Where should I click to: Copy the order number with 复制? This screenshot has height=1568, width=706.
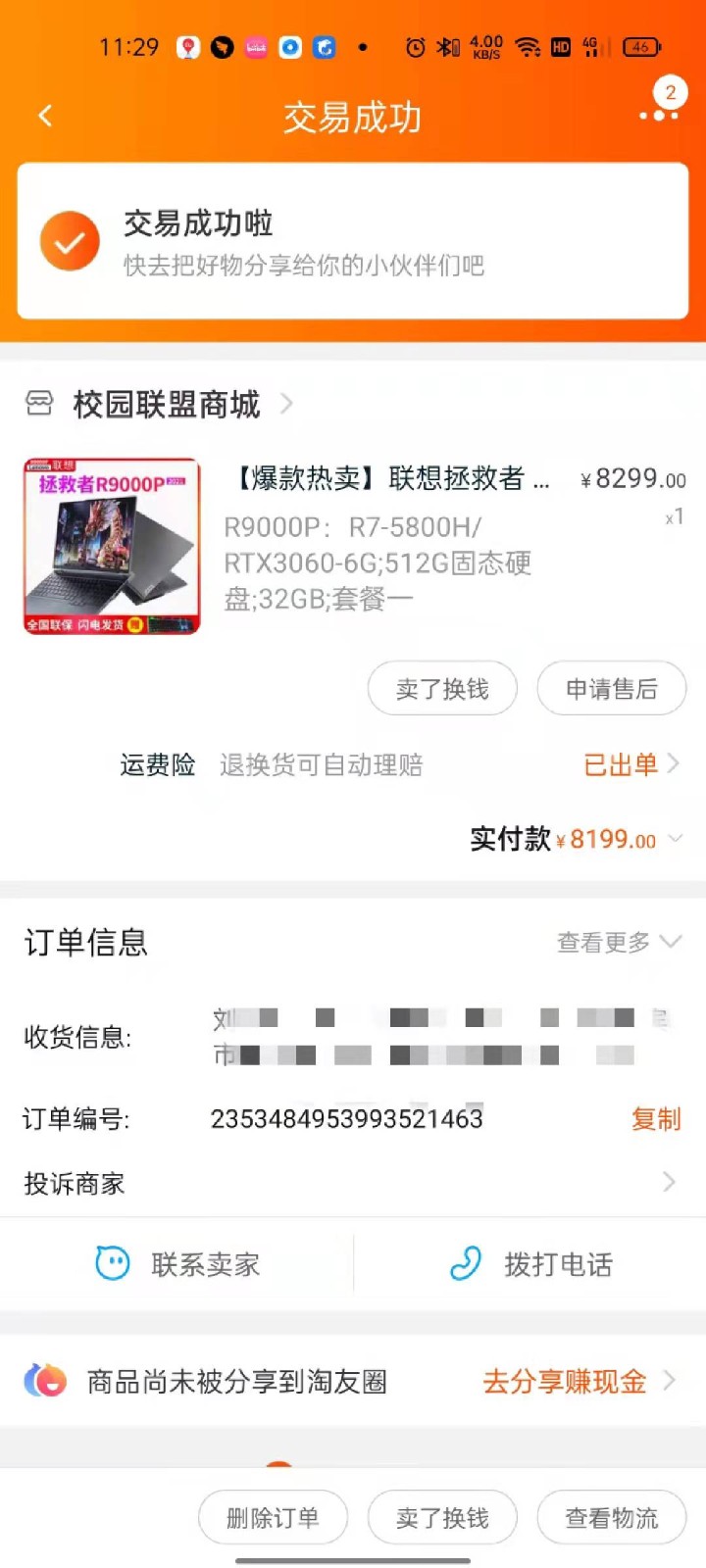coord(655,1118)
